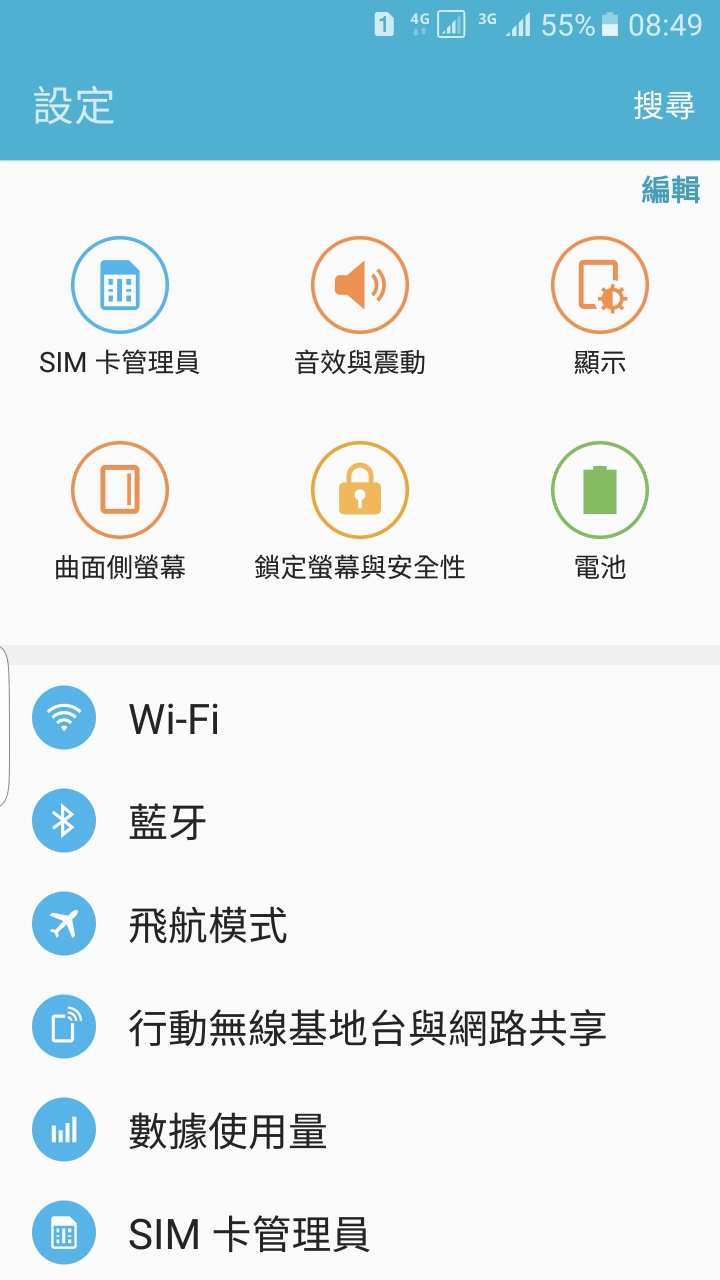Tap the edge panel handle on the left
720x1280 pixels.
tap(5, 726)
